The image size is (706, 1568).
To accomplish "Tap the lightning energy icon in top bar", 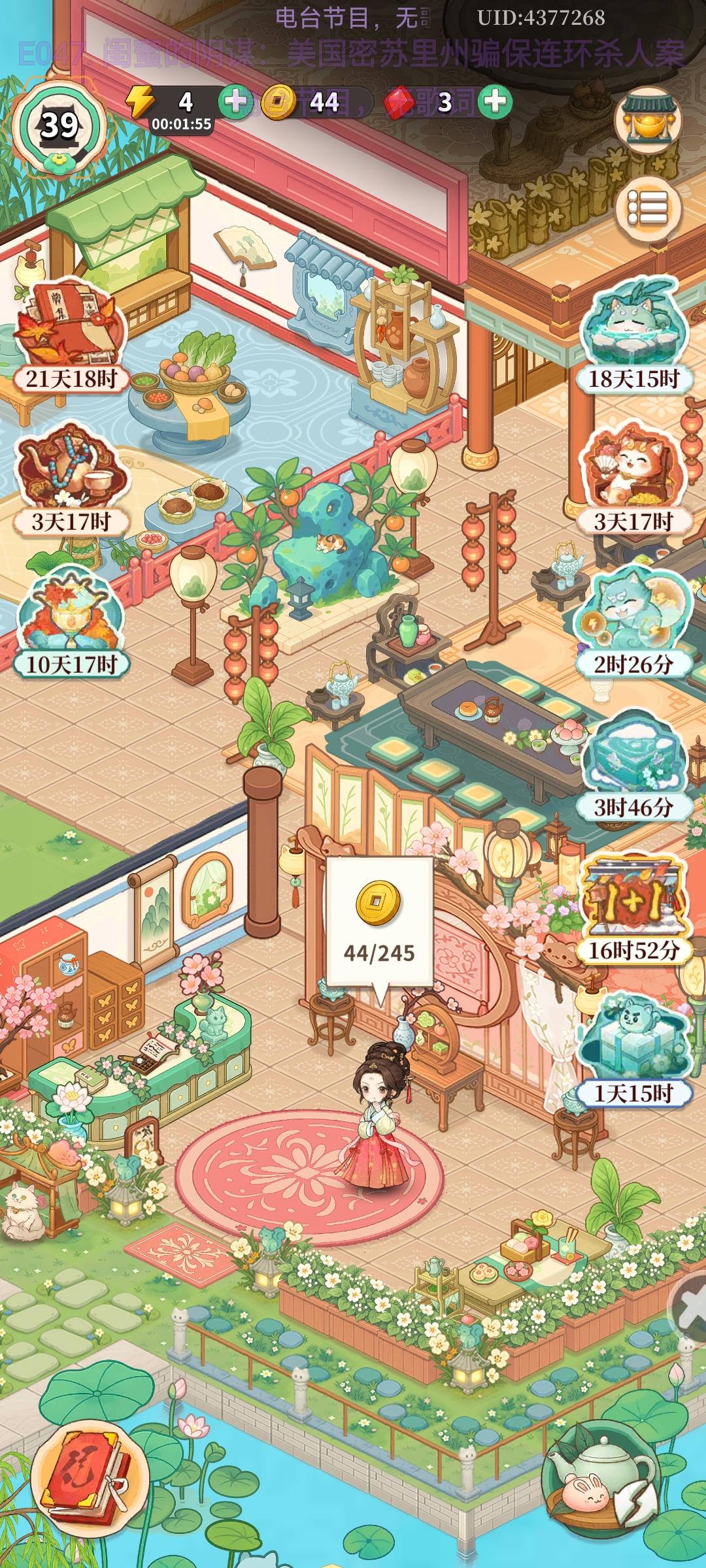I will coord(141,101).
